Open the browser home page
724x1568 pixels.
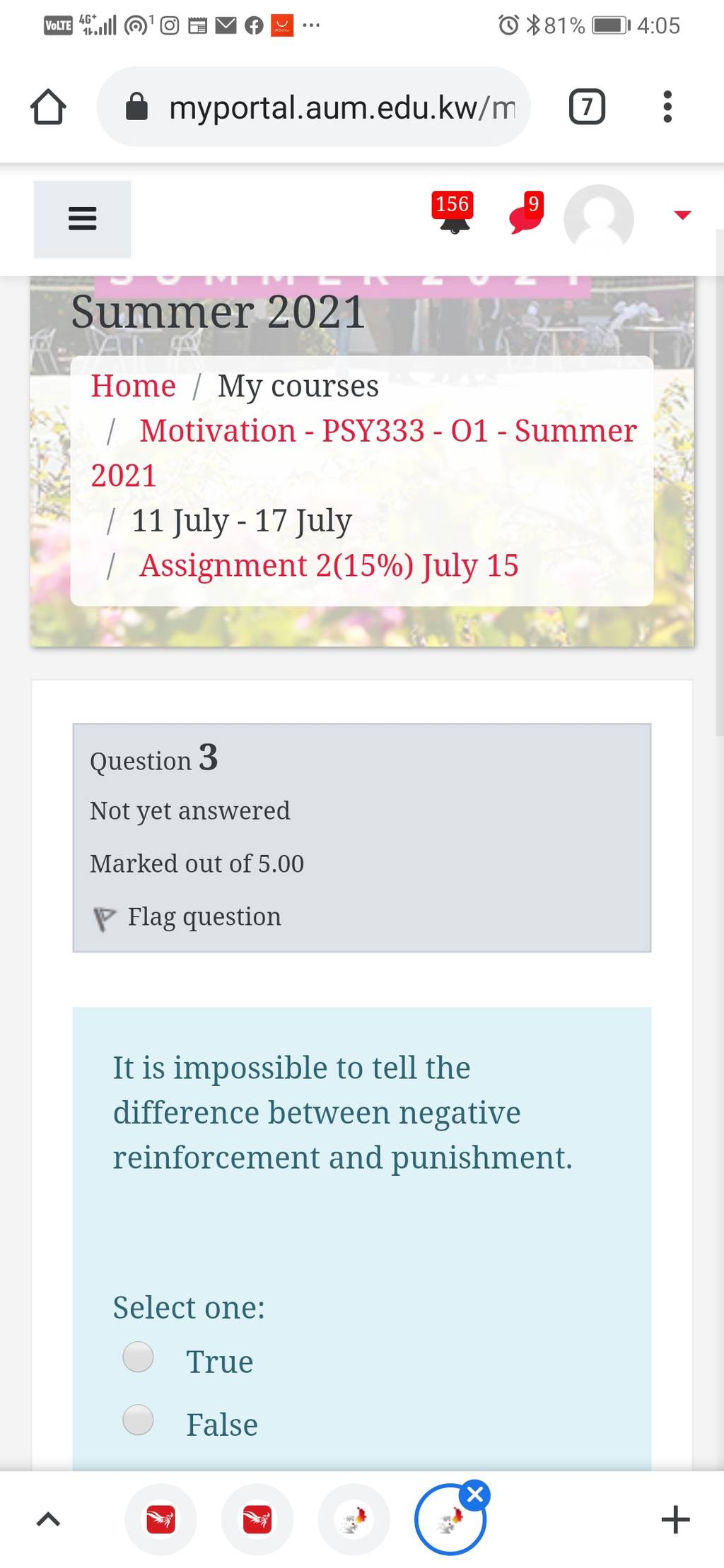click(x=48, y=107)
